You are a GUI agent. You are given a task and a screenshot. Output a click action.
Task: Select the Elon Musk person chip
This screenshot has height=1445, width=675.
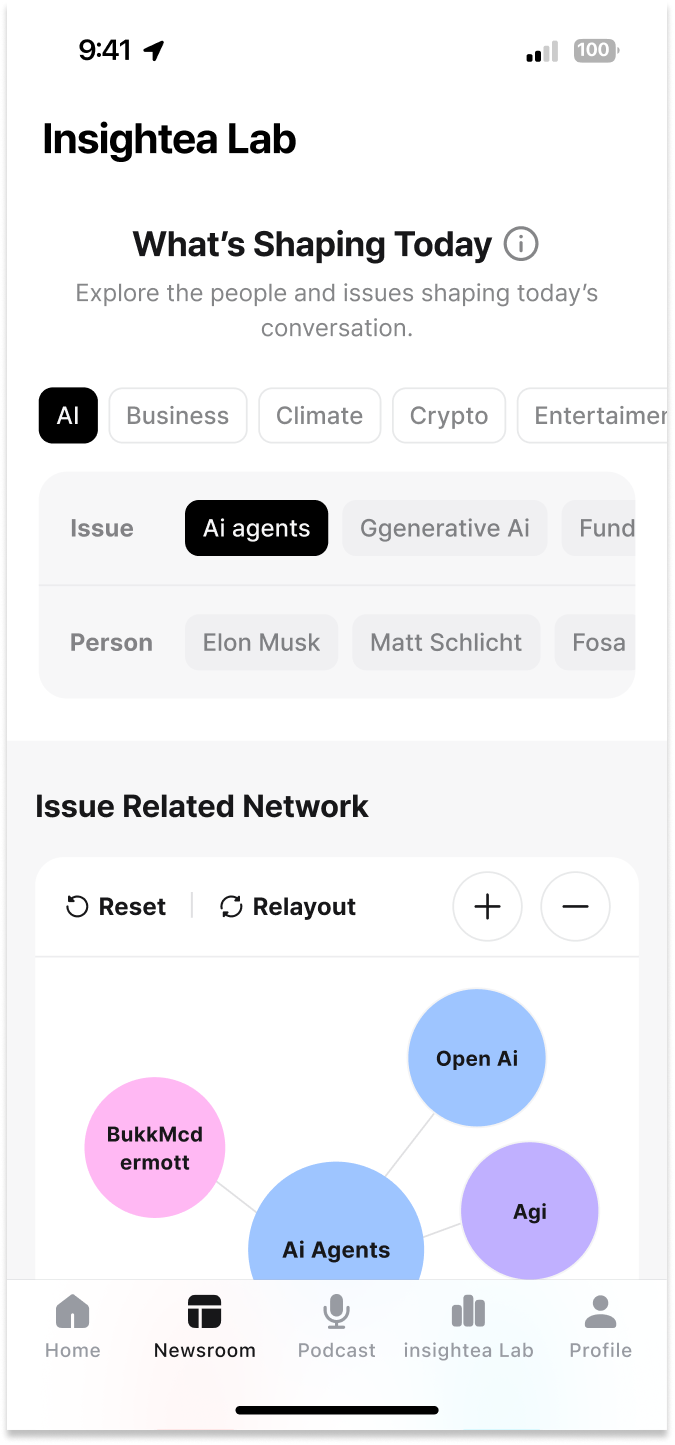pos(261,642)
